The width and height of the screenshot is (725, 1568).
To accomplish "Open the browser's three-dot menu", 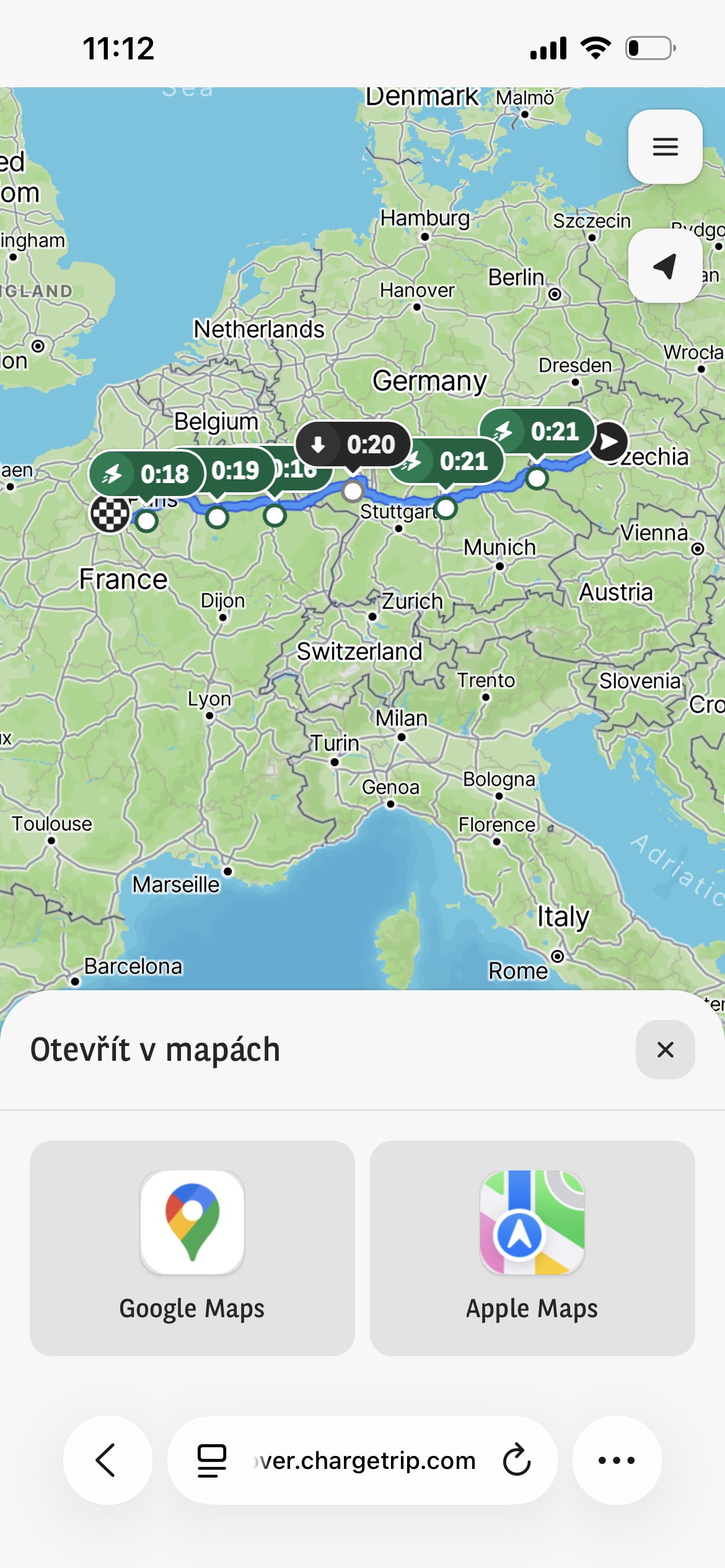I will click(x=617, y=1460).
